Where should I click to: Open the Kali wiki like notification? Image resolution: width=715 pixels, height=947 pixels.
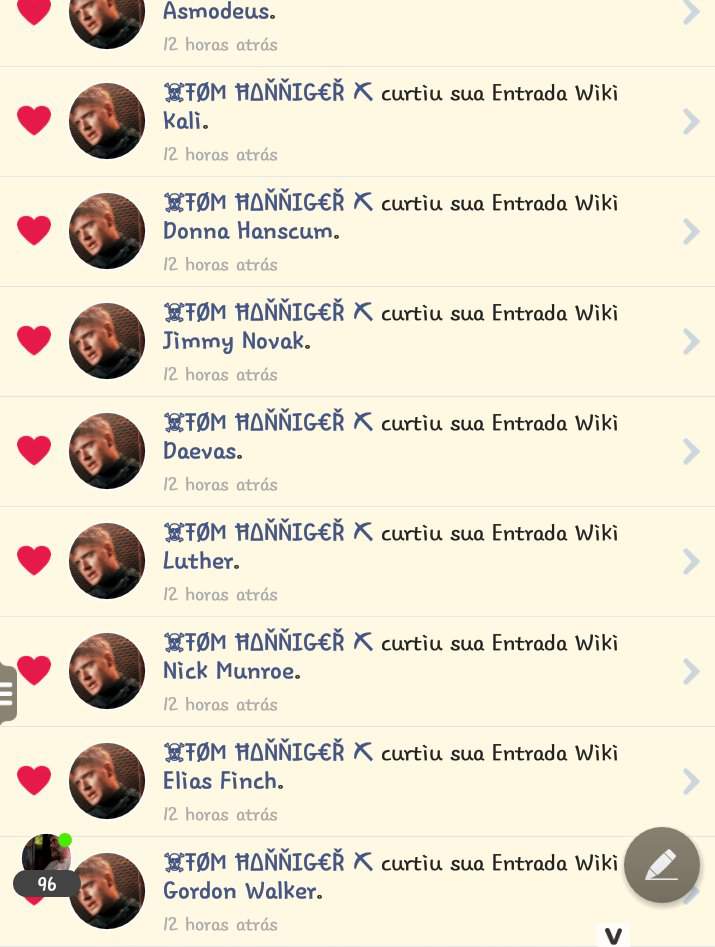point(400,122)
